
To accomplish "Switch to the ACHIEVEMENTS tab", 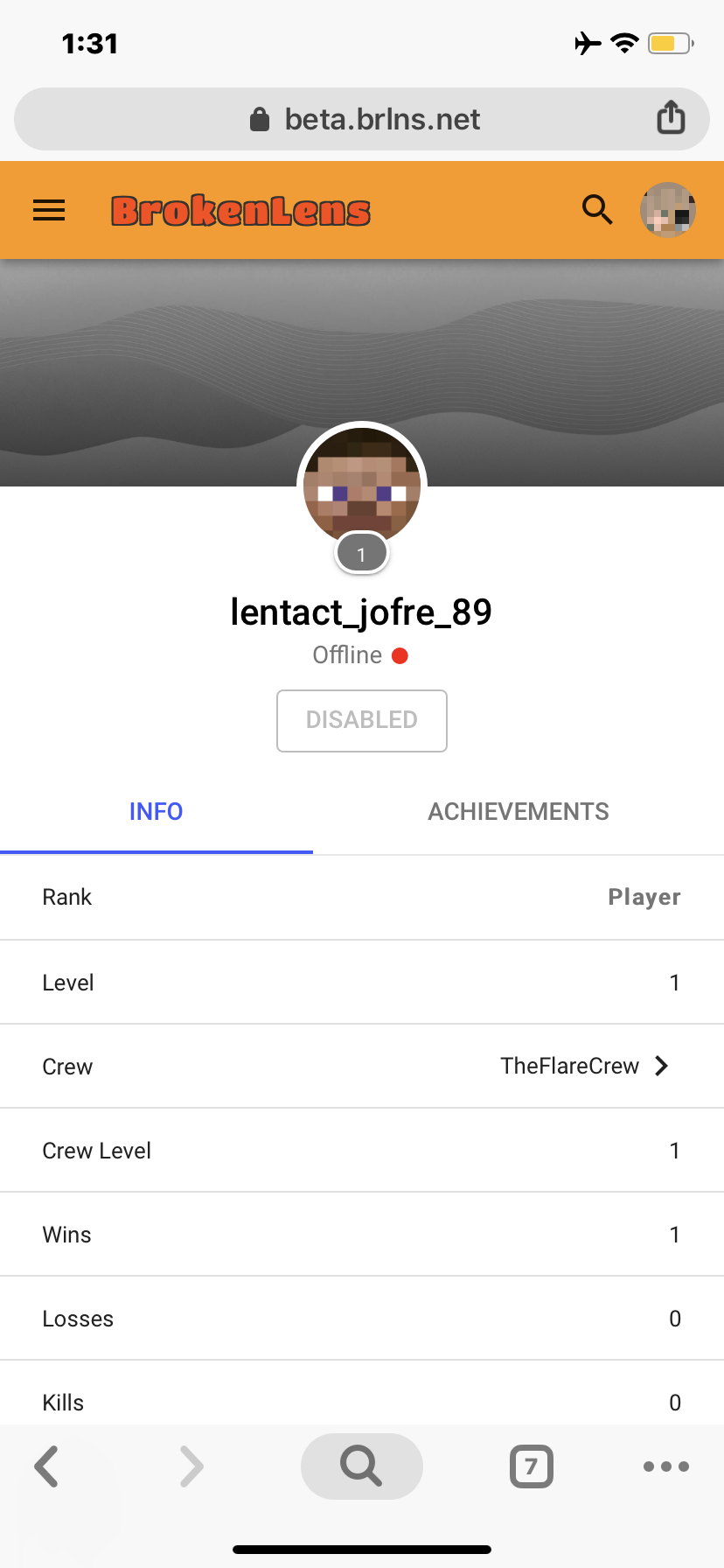I will pos(519,812).
